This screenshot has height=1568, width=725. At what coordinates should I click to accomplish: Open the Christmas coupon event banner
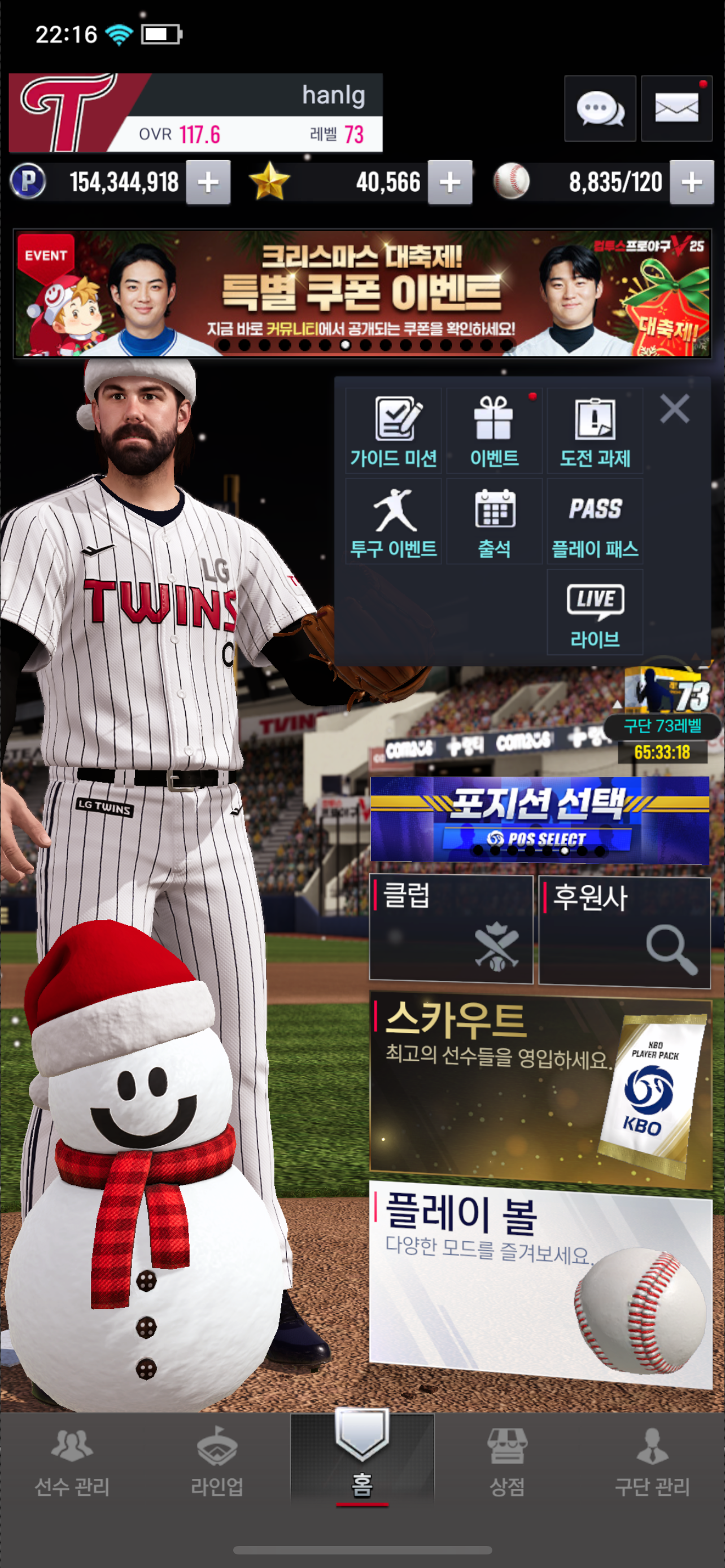[362, 294]
